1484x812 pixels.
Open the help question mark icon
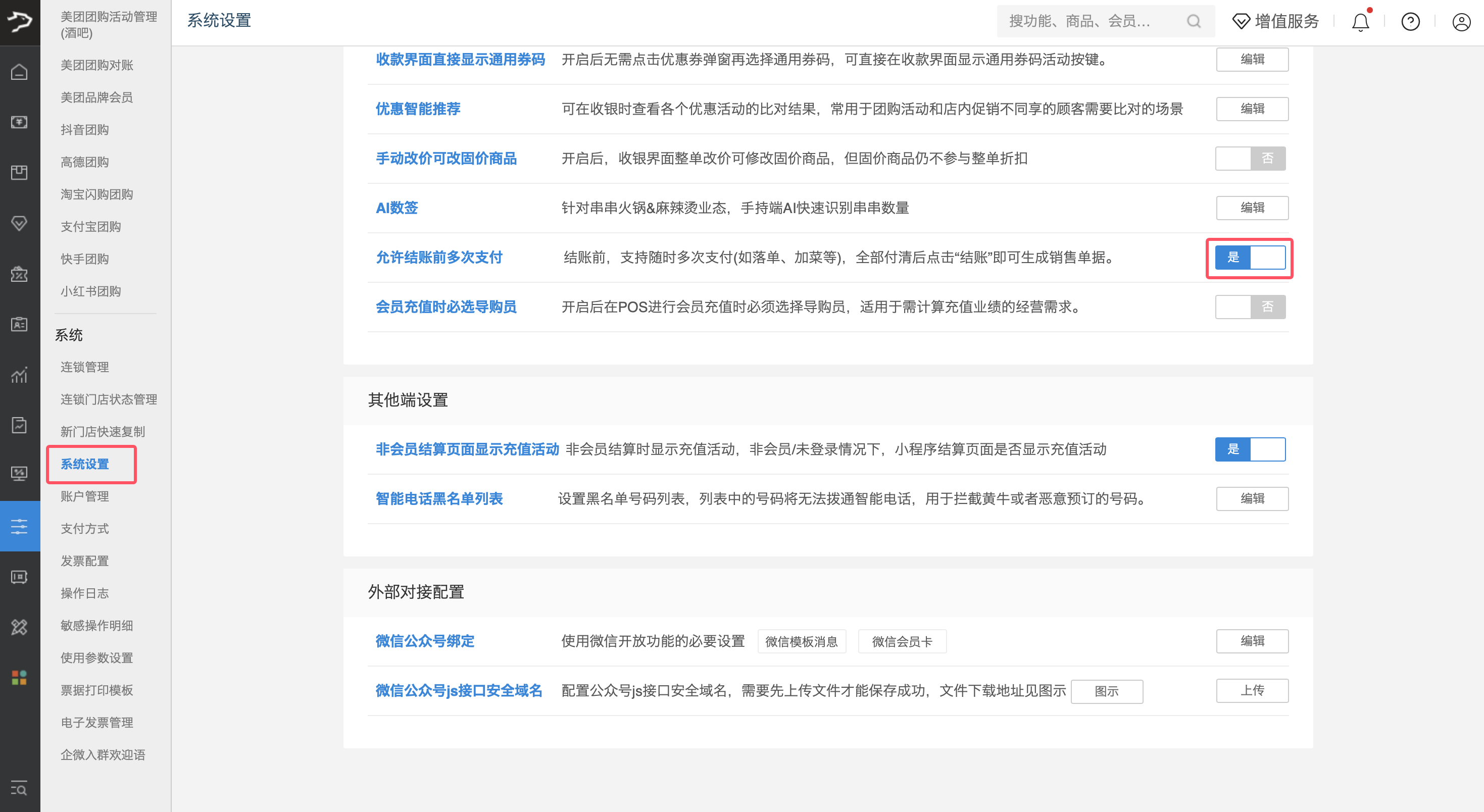point(1410,22)
